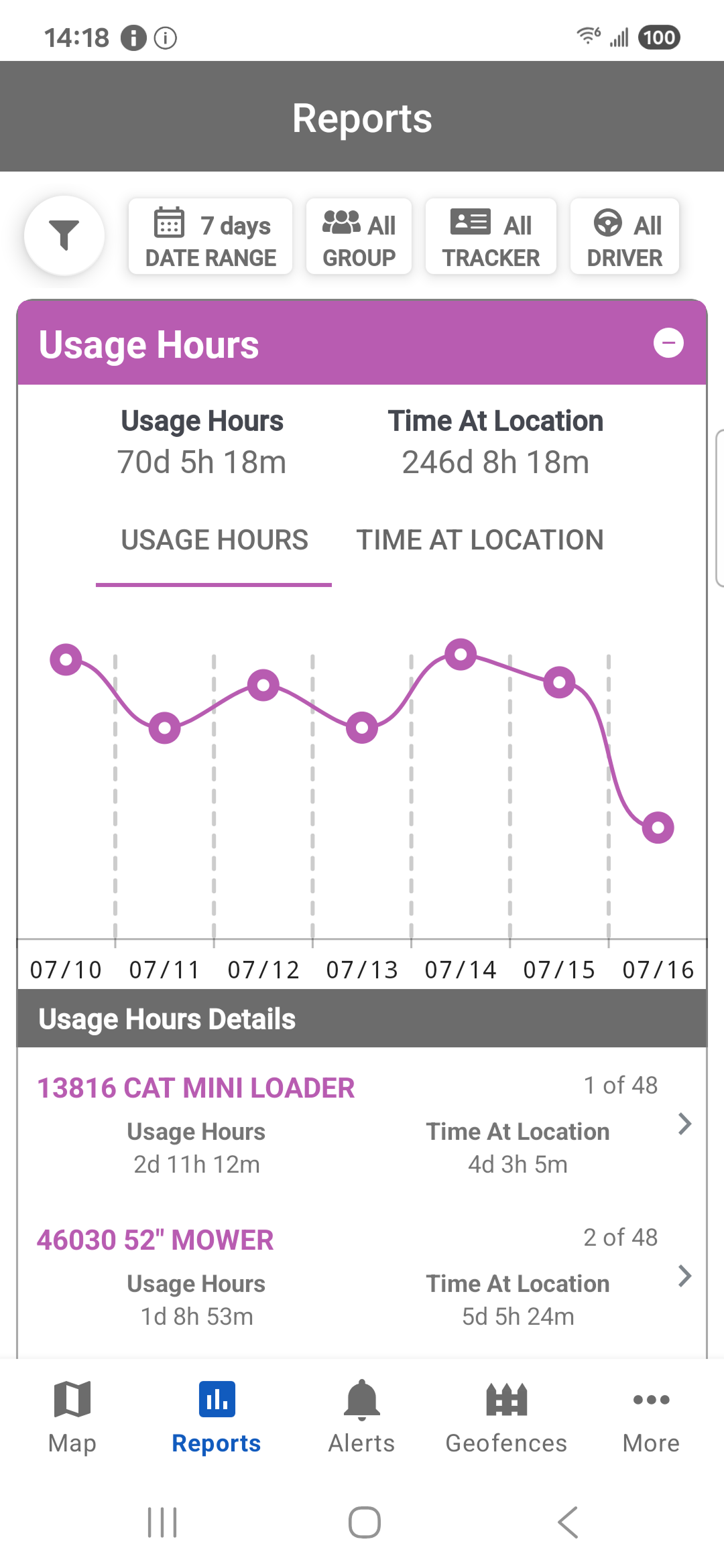
Task: Open the More menu tab
Action: (x=652, y=1417)
